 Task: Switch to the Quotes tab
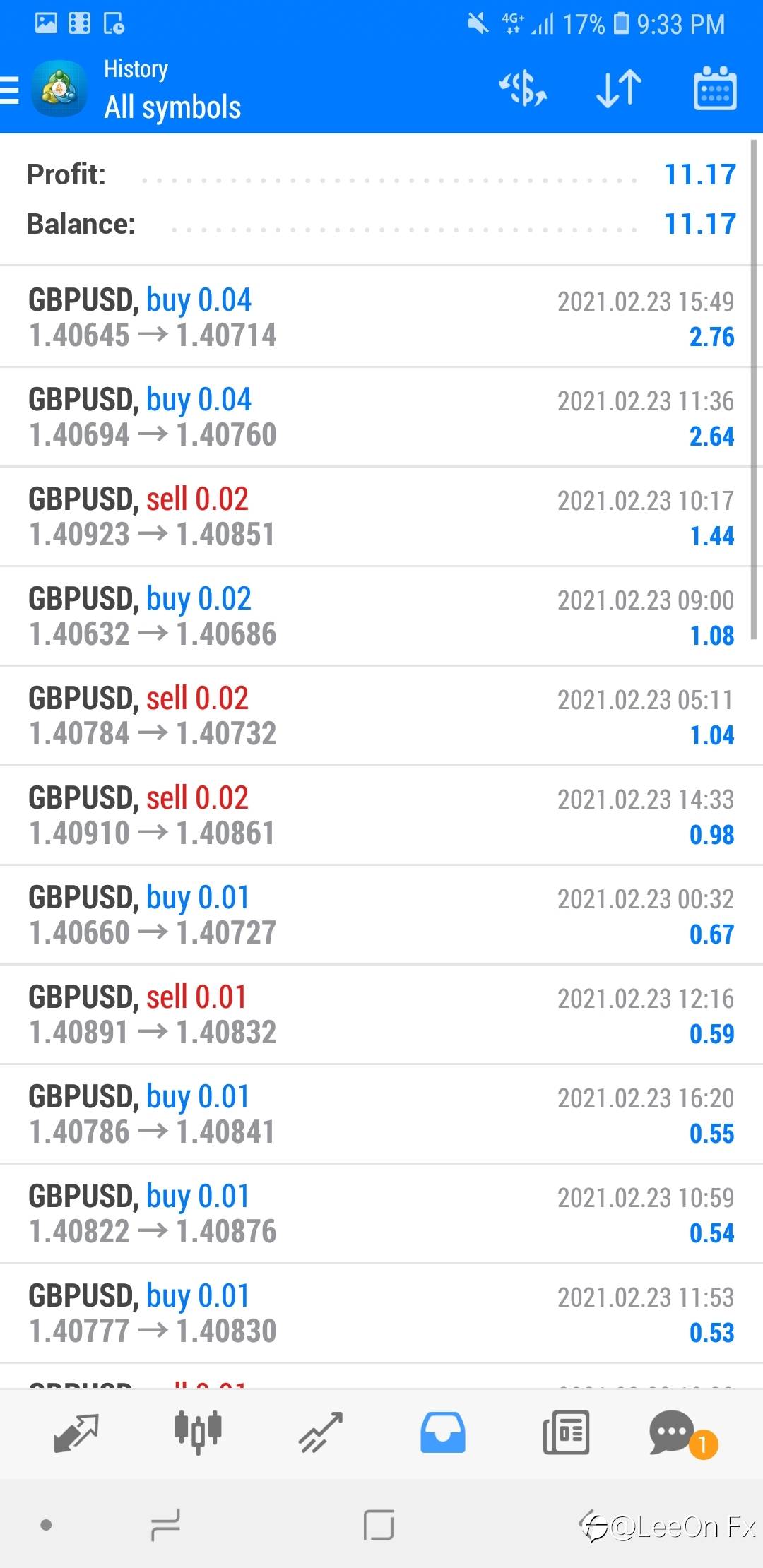coord(76,1432)
